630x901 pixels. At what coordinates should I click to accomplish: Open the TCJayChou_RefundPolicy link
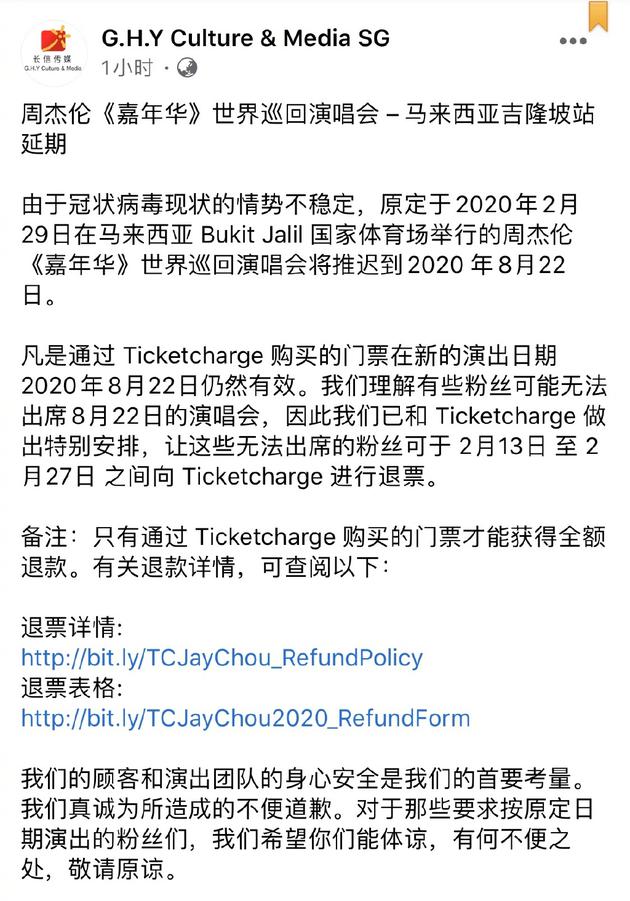222,658
